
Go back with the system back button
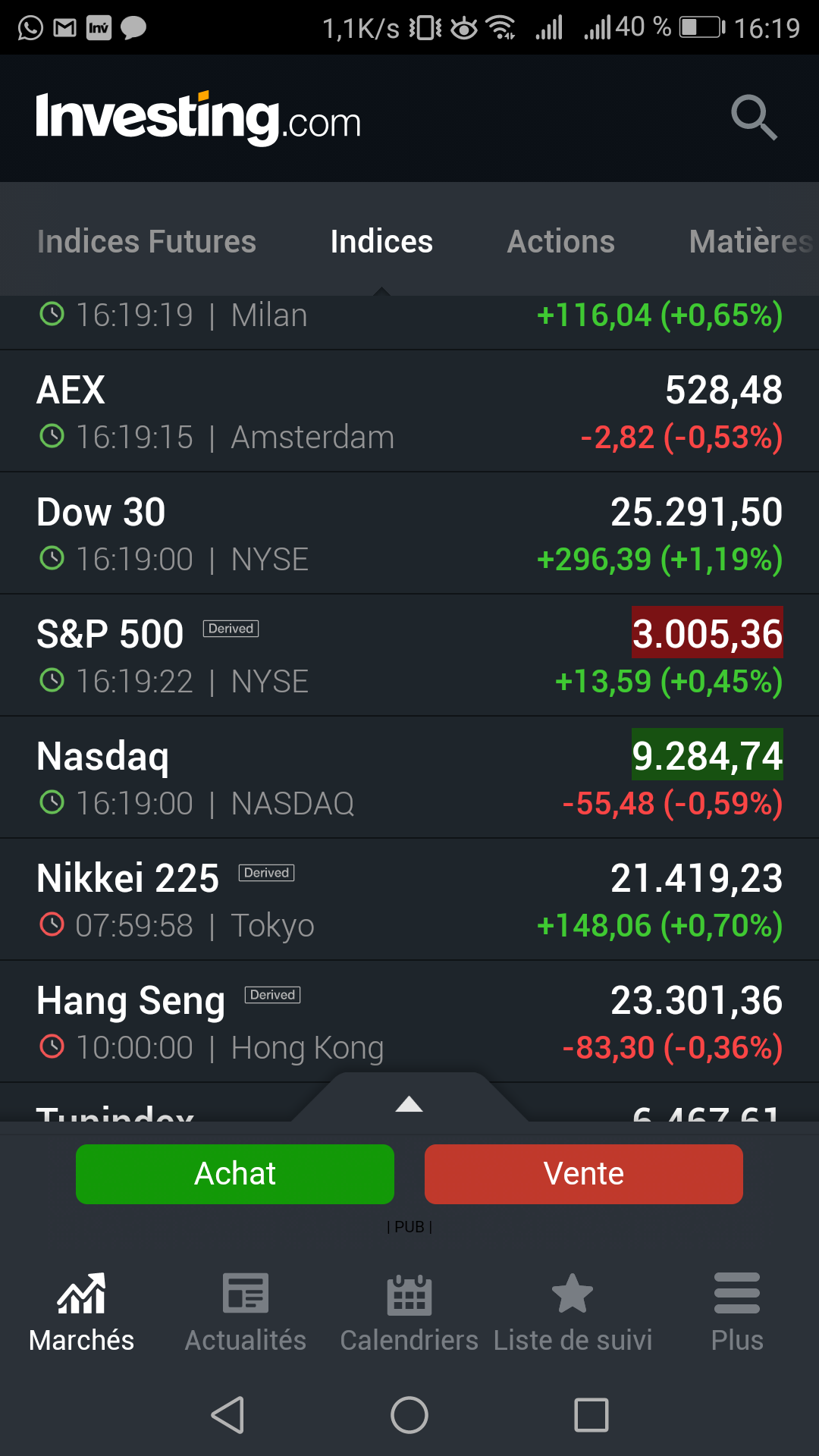pos(227,1415)
